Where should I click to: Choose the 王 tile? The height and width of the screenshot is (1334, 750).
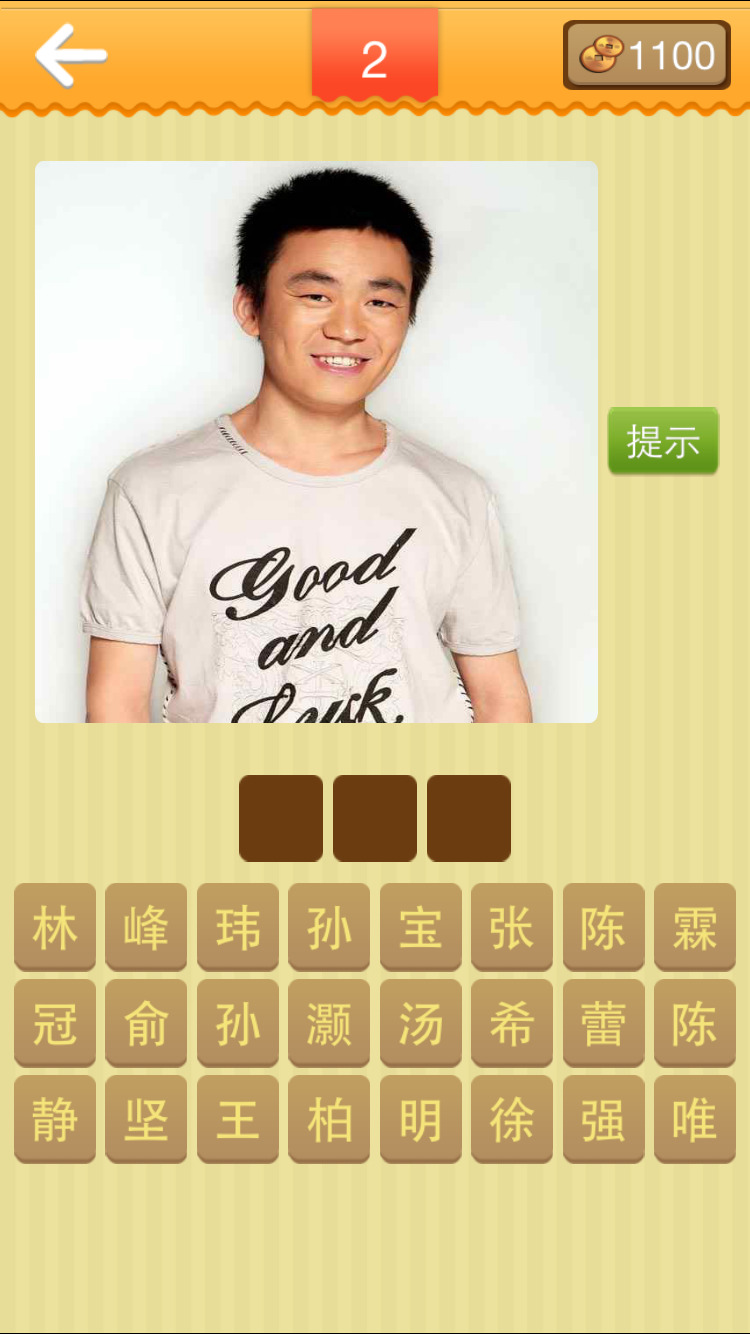click(x=238, y=1119)
